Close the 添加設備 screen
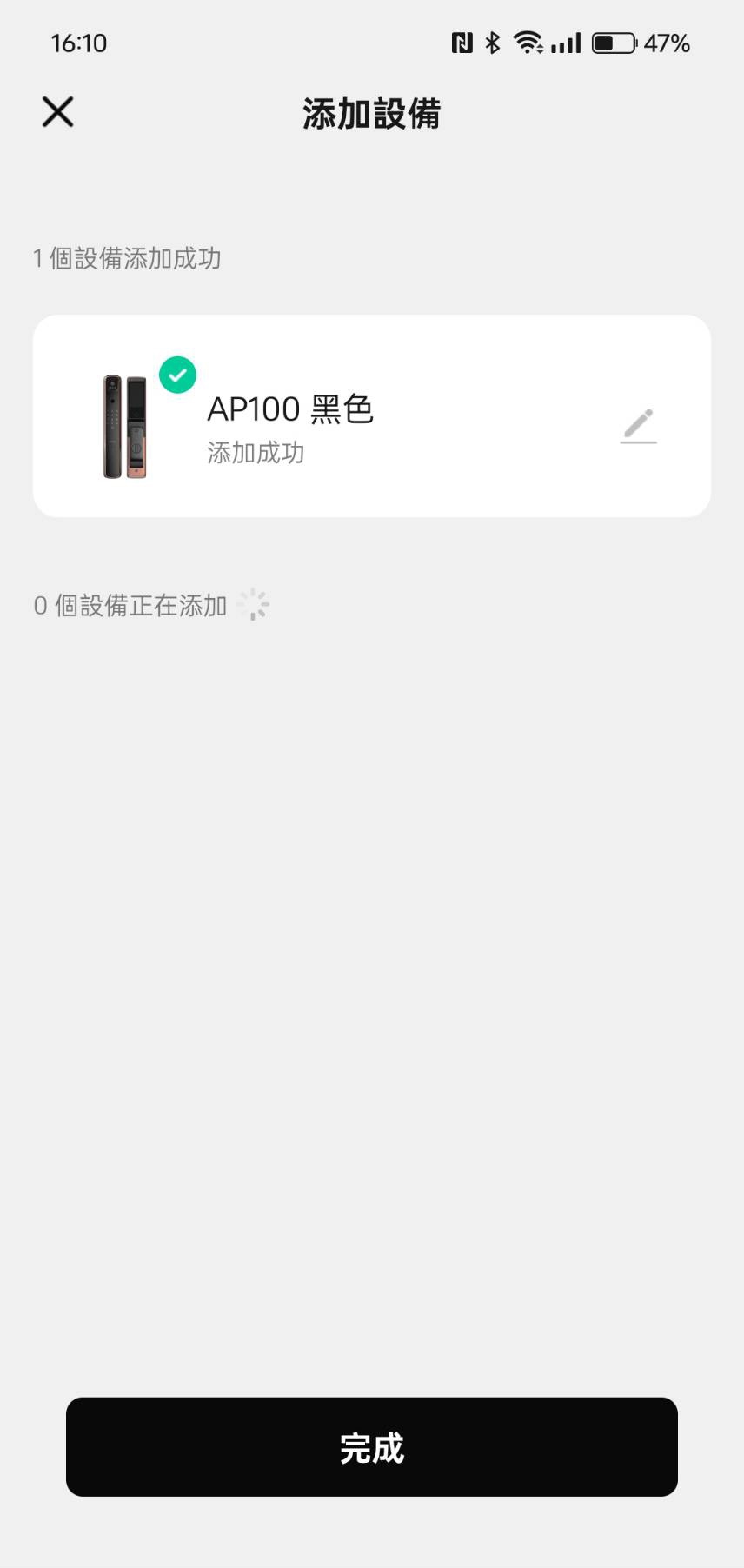744x1568 pixels. click(58, 112)
